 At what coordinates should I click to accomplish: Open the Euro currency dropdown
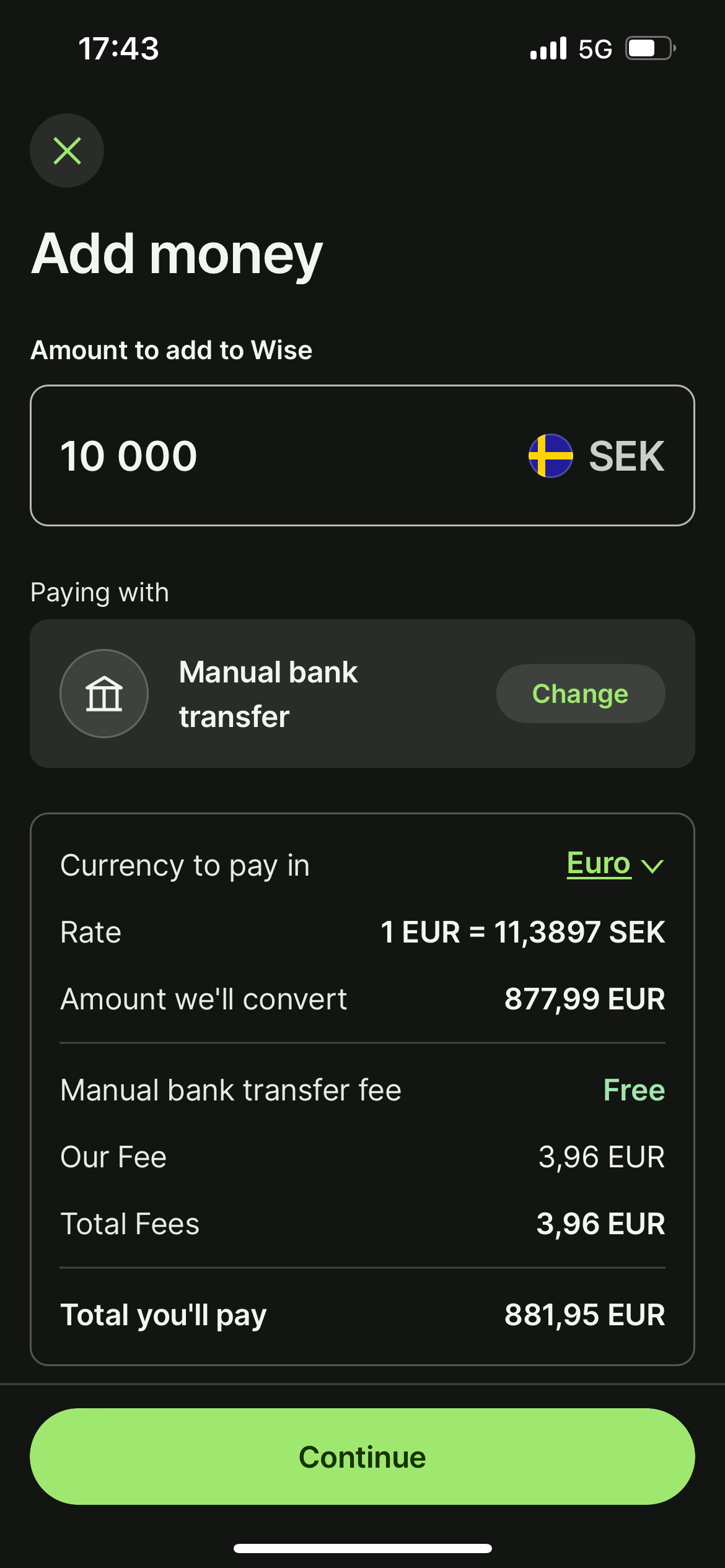[615, 864]
